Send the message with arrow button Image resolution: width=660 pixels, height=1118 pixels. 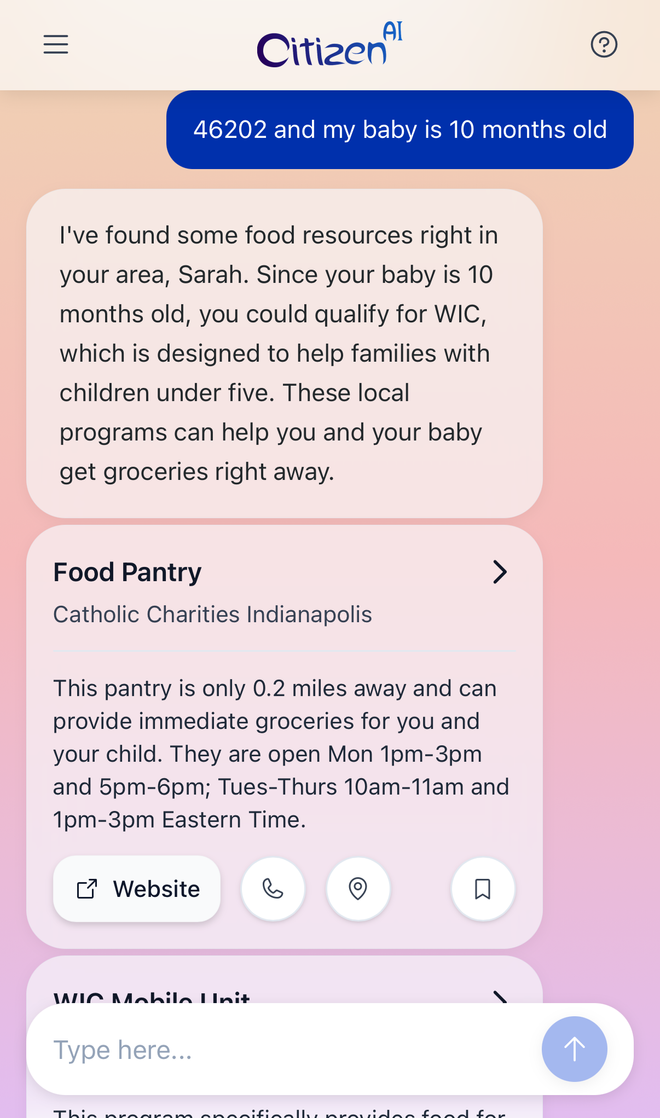(x=574, y=1049)
